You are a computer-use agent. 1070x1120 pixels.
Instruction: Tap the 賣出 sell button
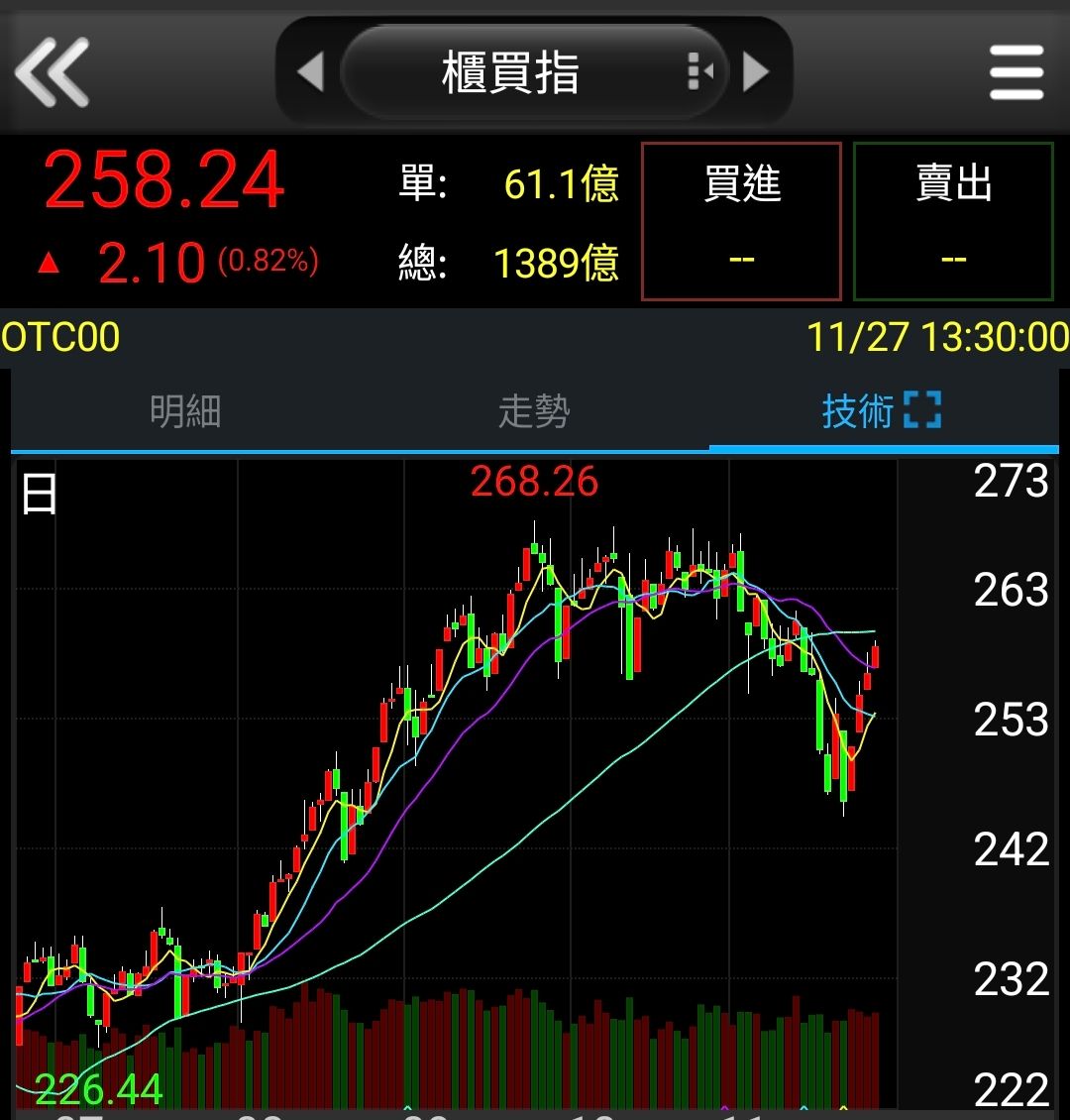tap(953, 220)
